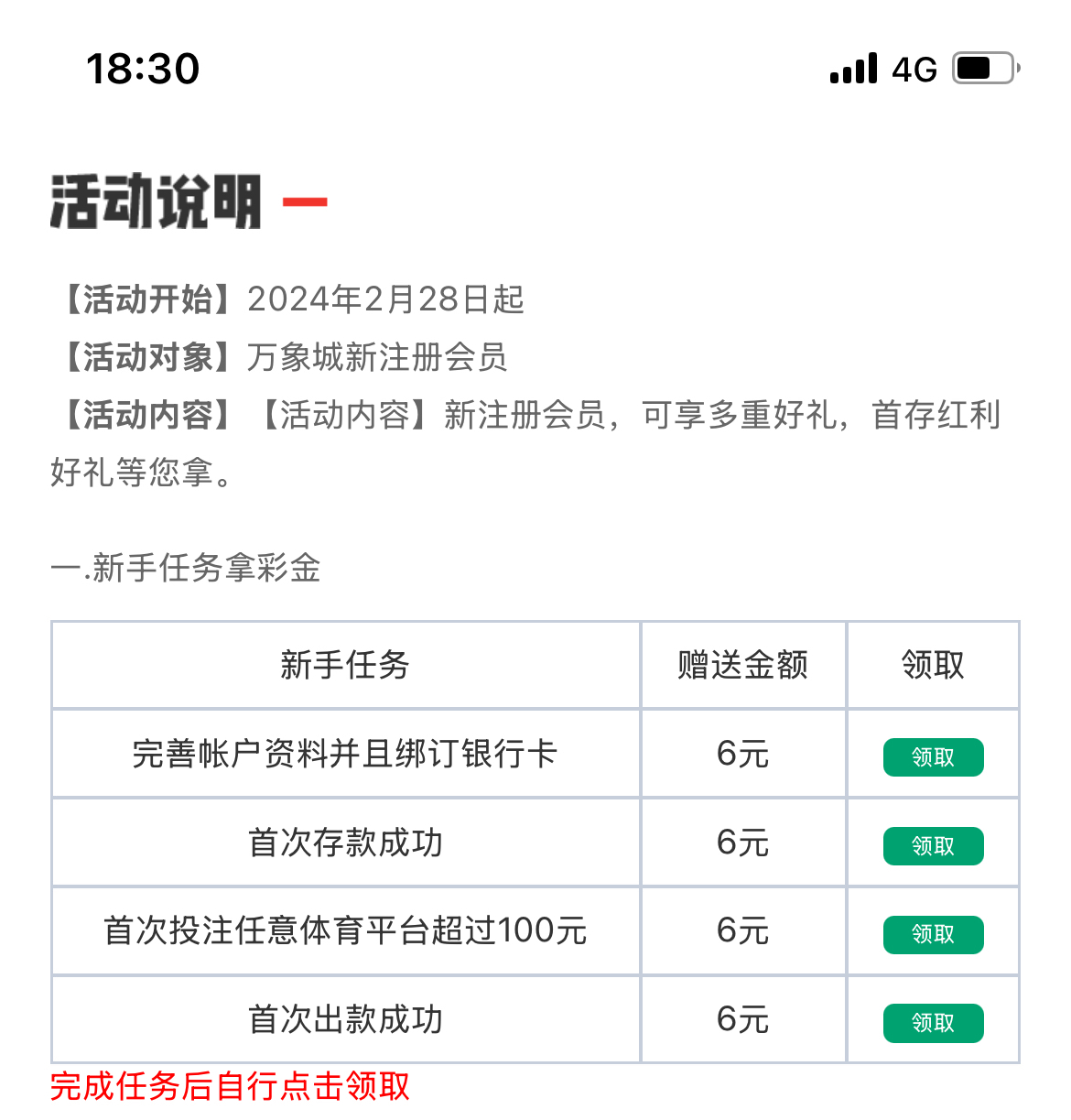
Task: Select 领取 in the 首次出款成功 row
Action: 933,1023
